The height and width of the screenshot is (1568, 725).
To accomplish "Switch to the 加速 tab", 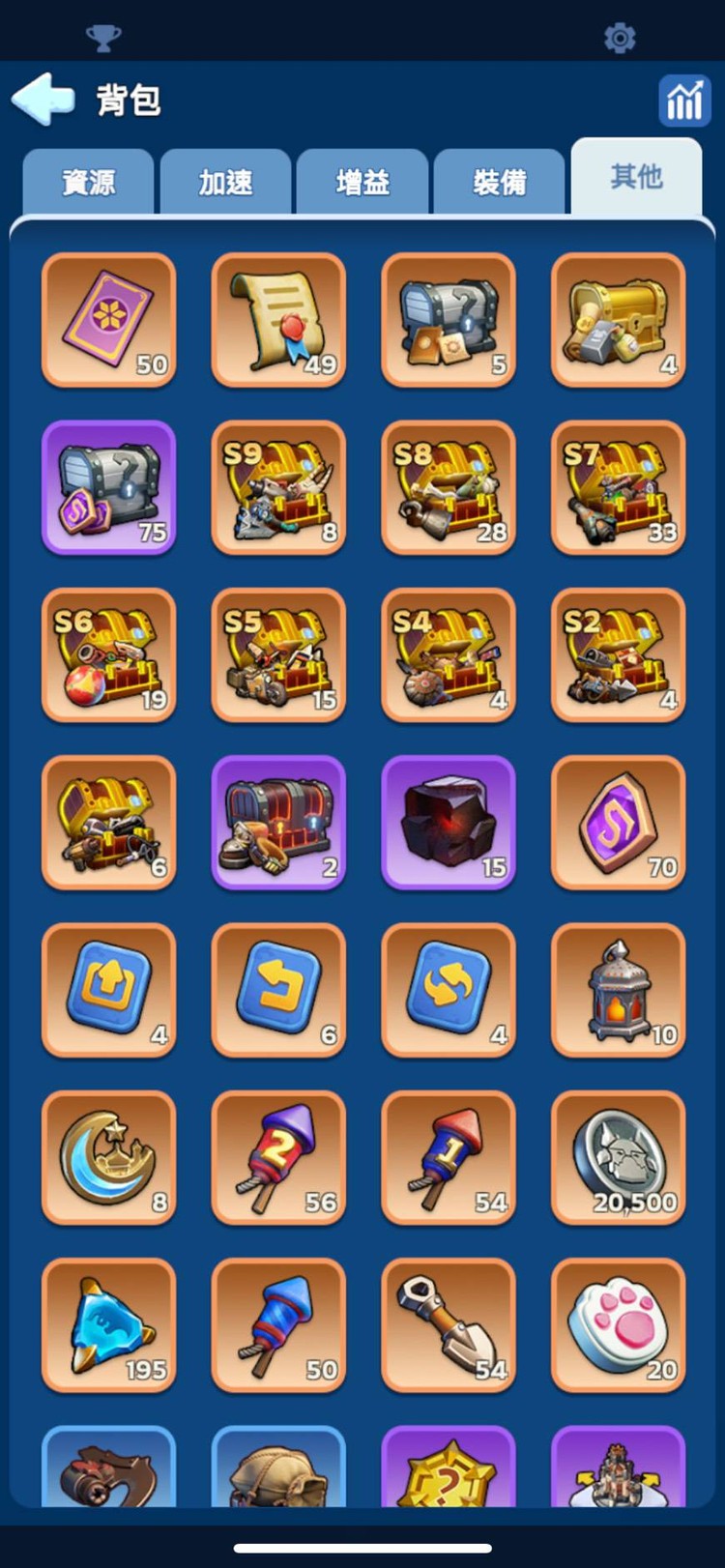I will pyautogui.click(x=225, y=182).
